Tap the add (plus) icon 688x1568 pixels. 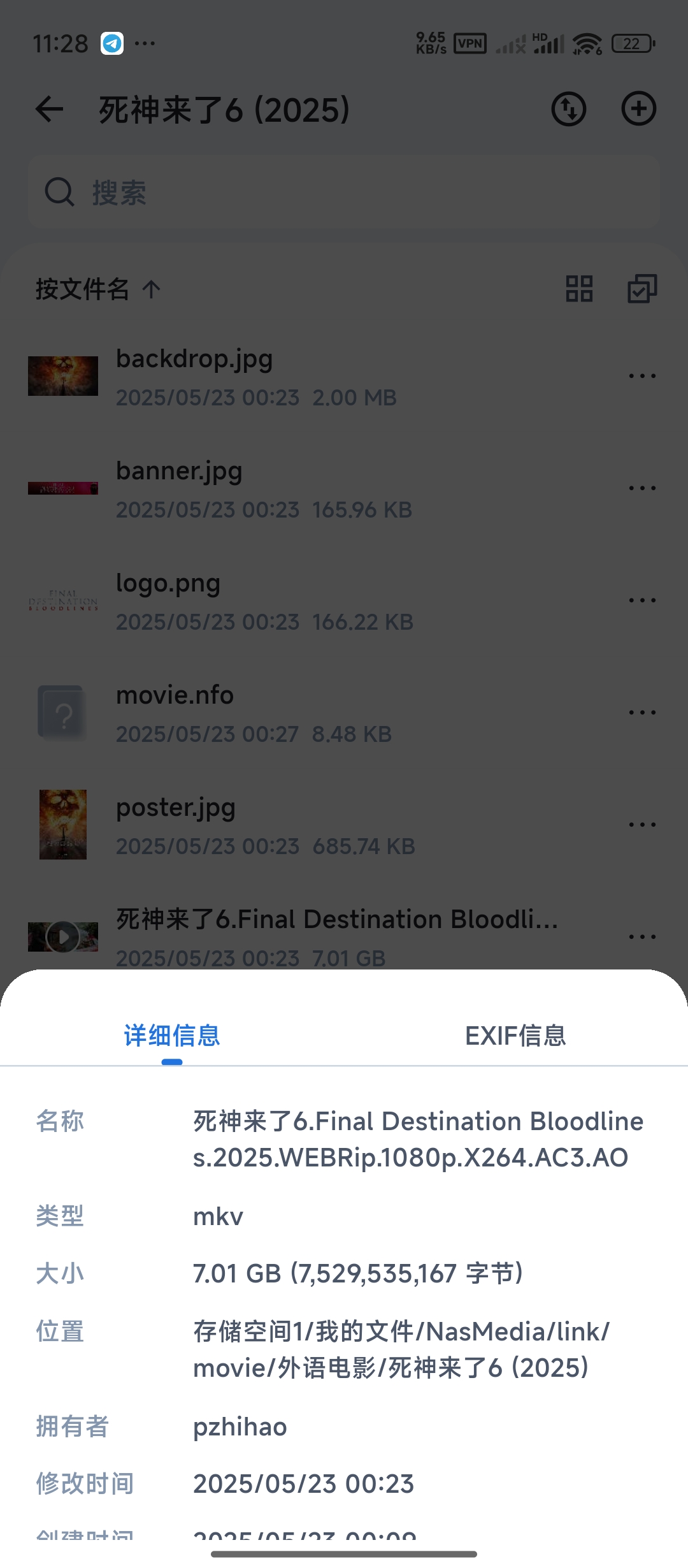click(638, 109)
